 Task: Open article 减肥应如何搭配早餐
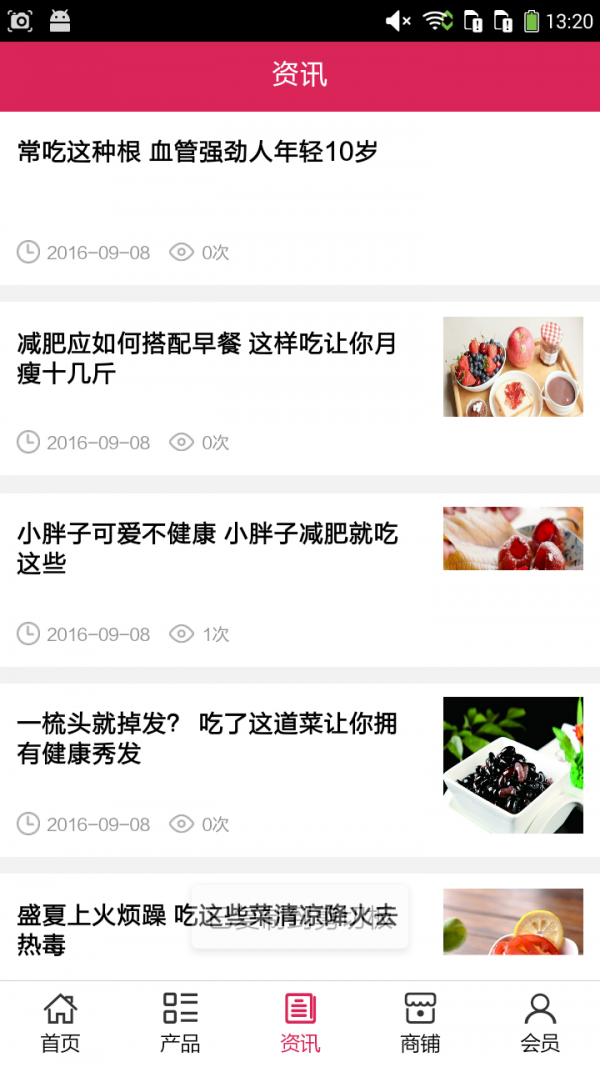pyautogui.click(x=207, y=358)
